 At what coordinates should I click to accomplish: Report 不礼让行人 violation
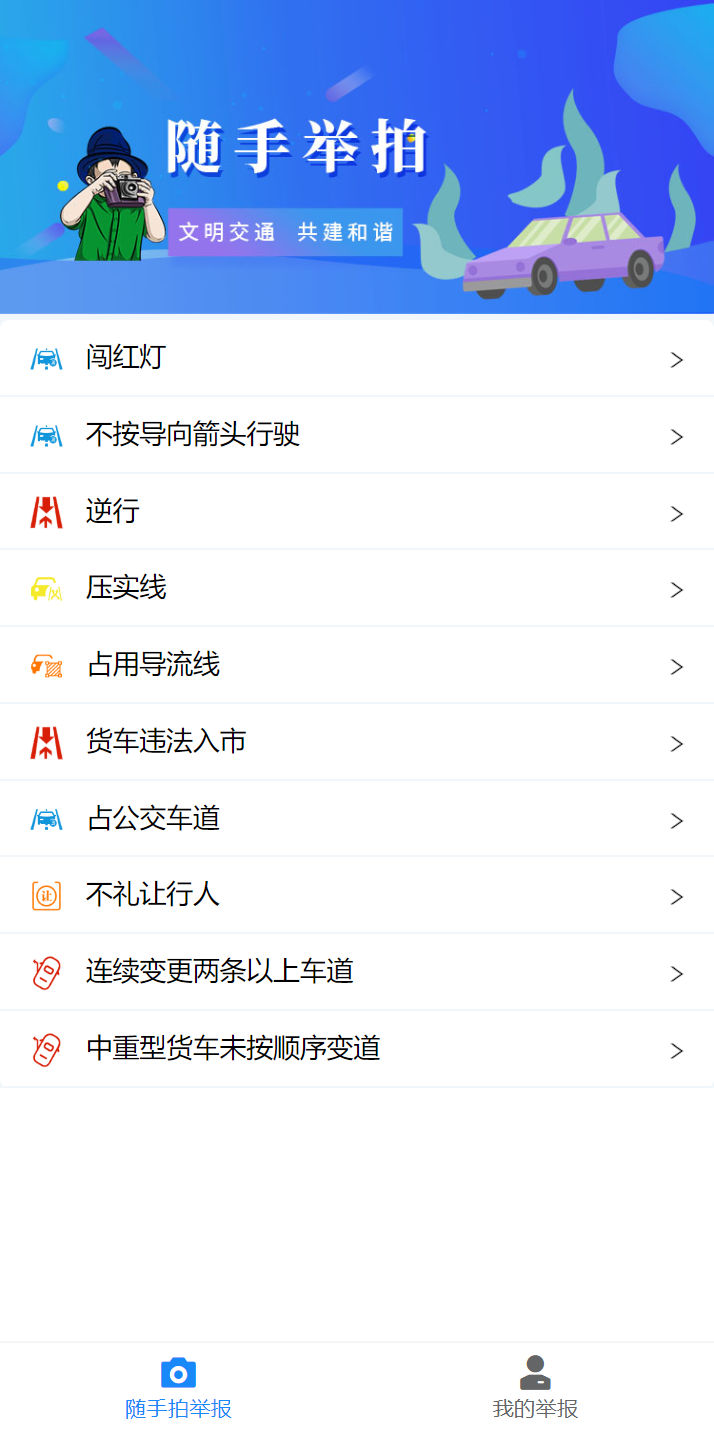point(356,895)
